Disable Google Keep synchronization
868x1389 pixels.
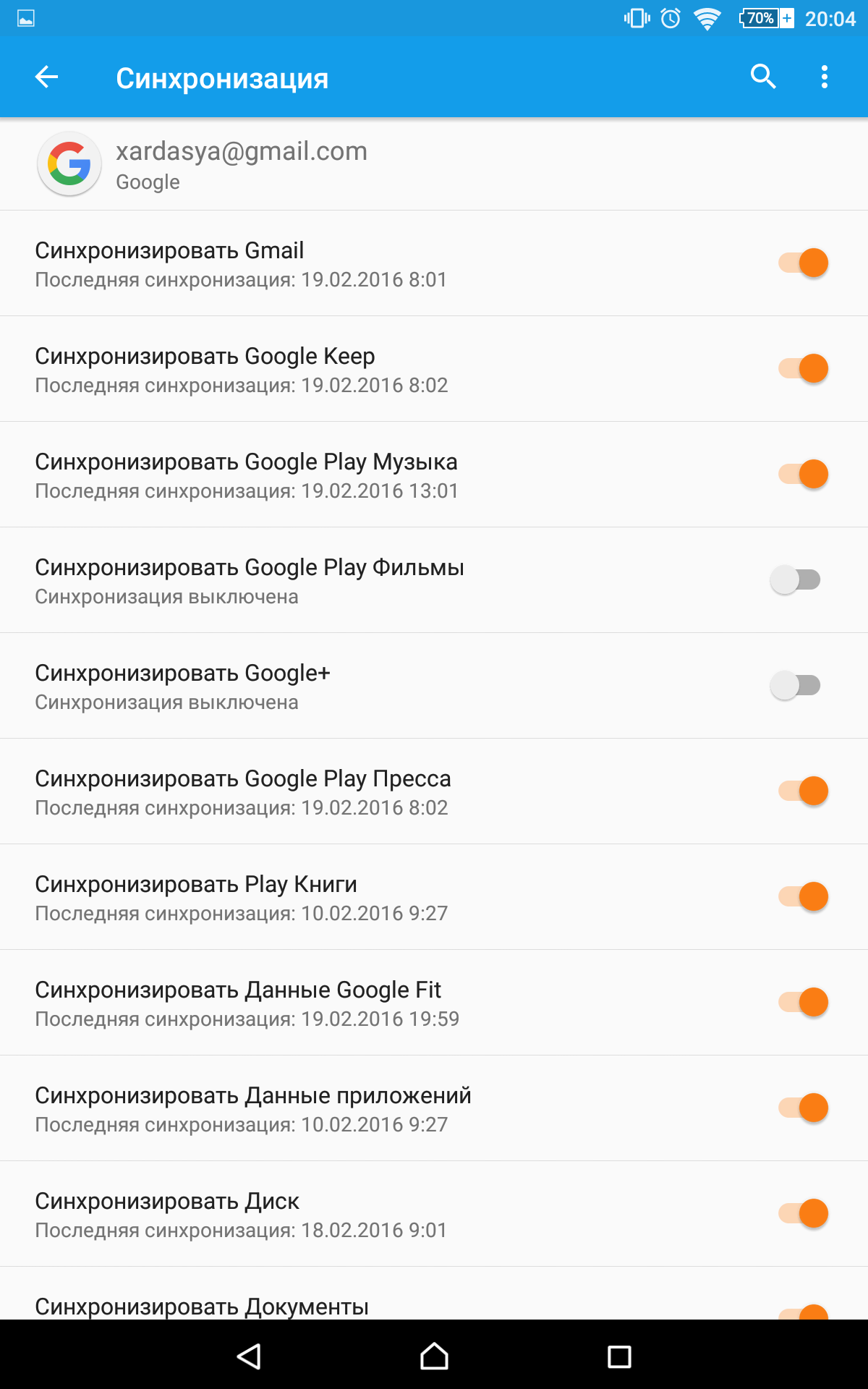pyautogui.click(x=803, y=368)
